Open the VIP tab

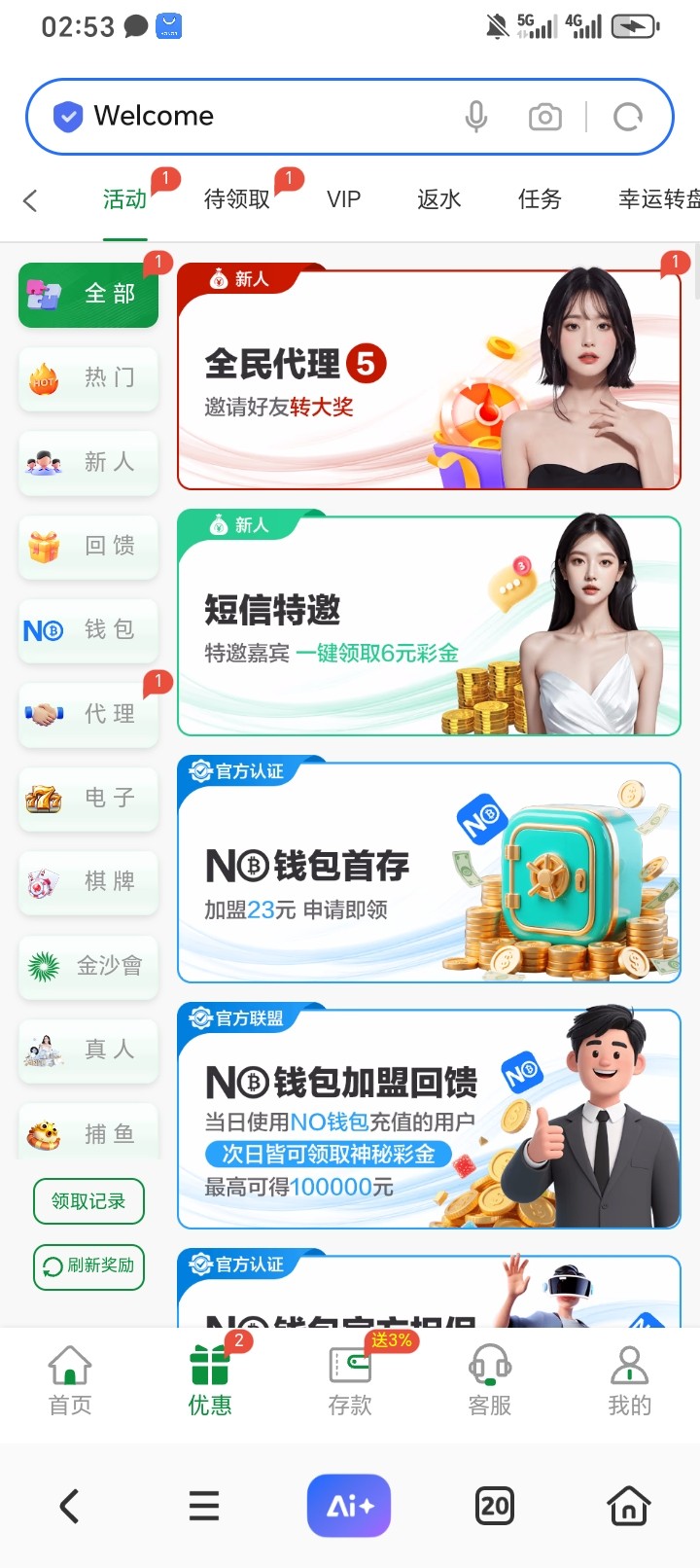click(x=343, y=199)
